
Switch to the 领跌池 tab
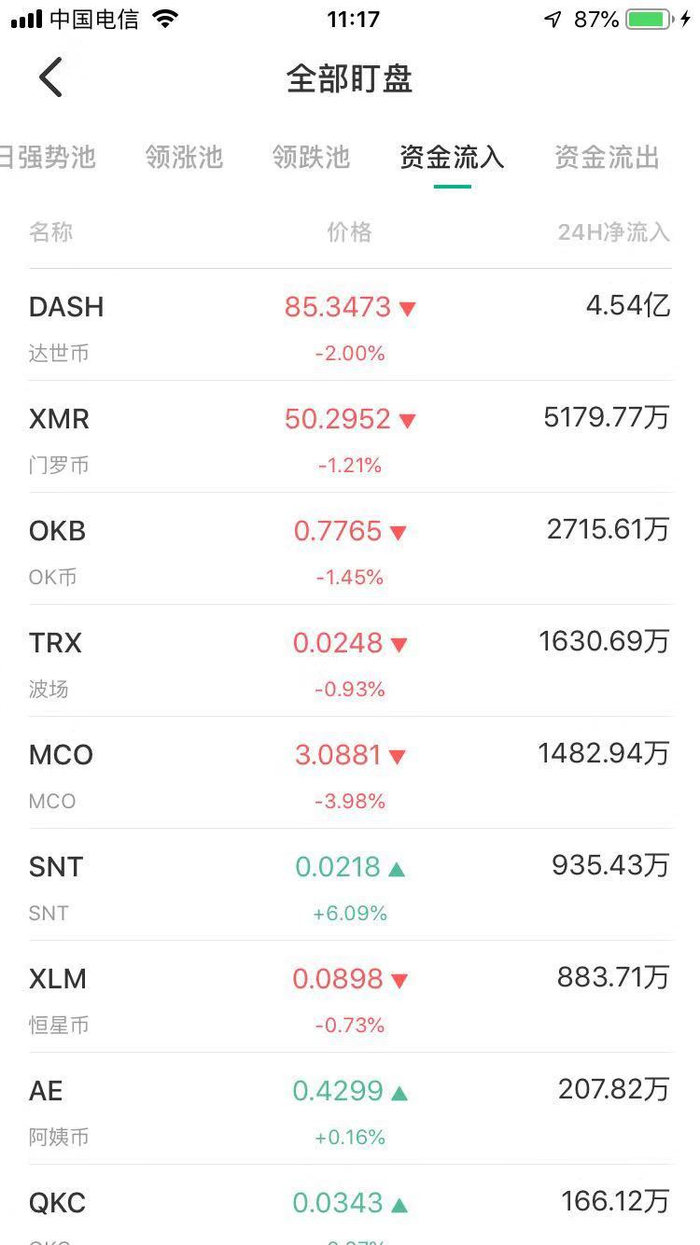[x=311, y=157]
